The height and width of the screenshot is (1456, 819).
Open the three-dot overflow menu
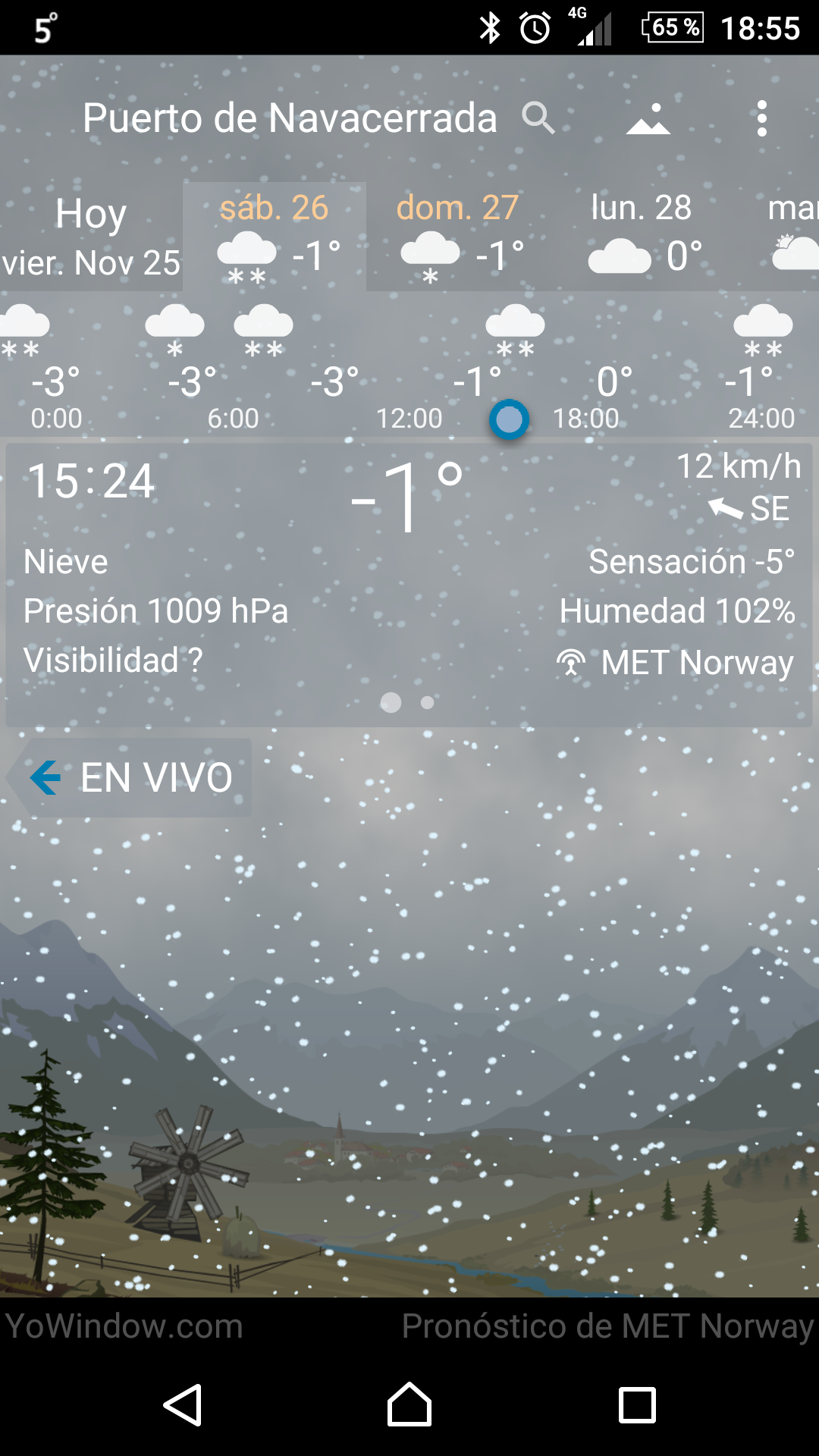[761, 119]
